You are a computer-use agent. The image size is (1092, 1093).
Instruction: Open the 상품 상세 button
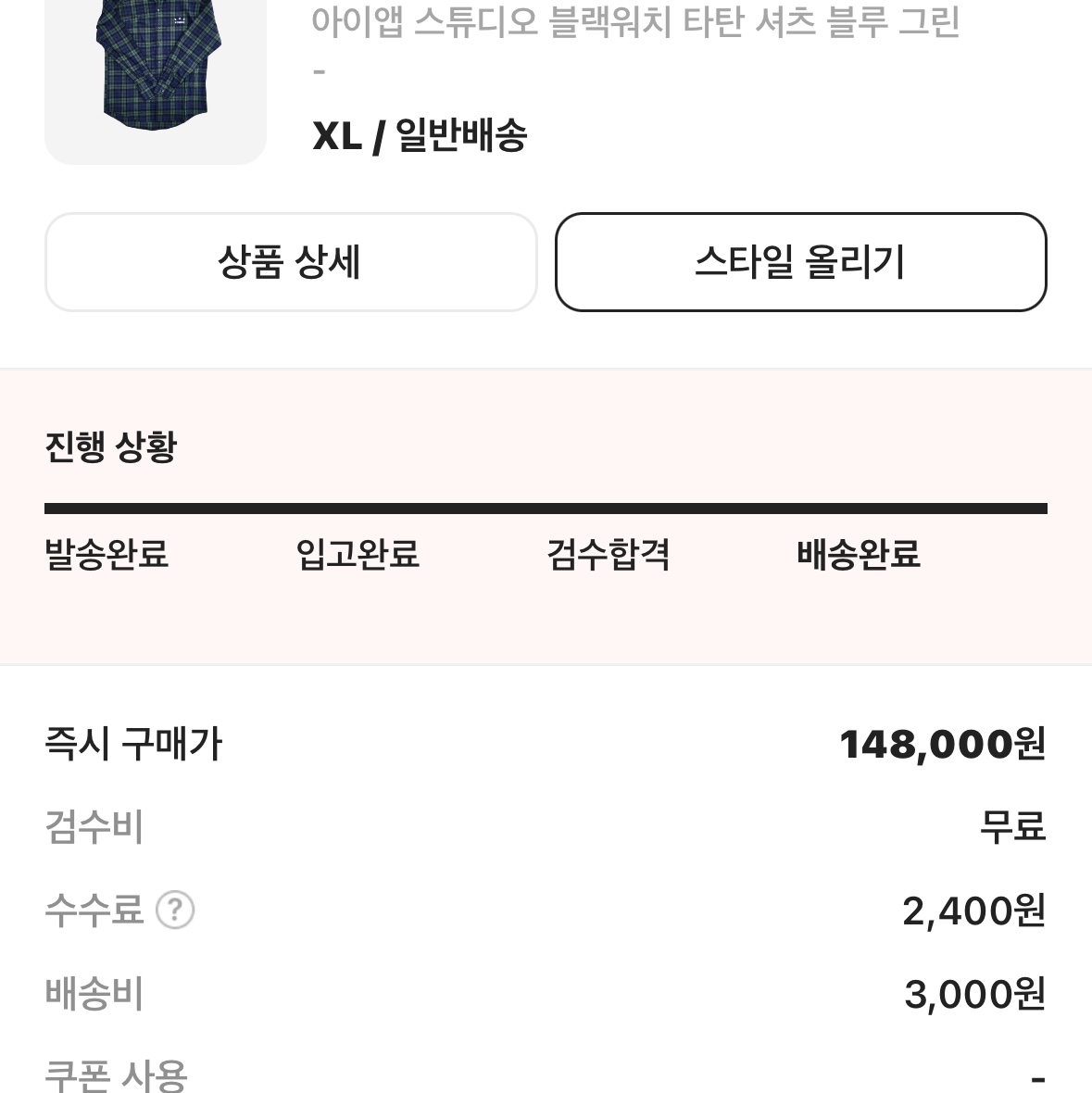[x=290, y=262]
